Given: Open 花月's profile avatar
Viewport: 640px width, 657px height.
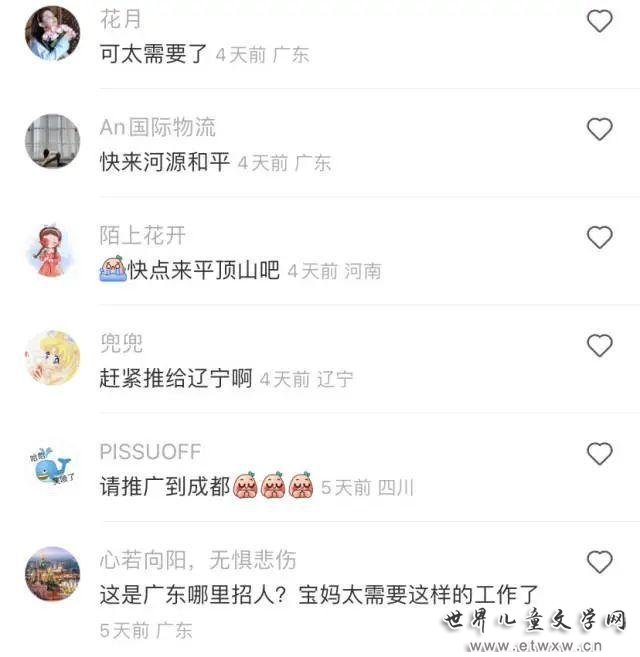Looking at the screenshot, I should click(x=52, y=34).
